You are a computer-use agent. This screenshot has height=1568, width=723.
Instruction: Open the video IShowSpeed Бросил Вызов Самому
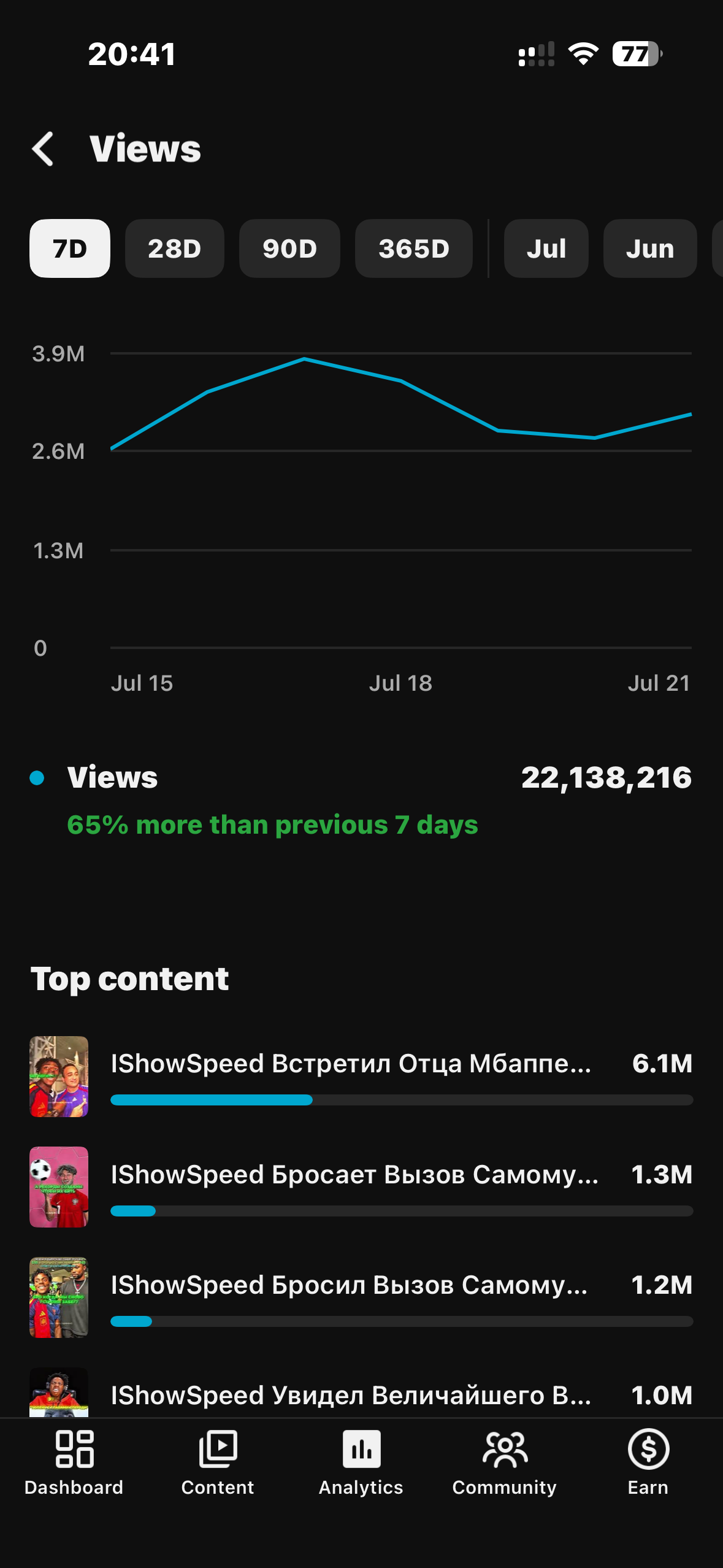(x=361, y=1297)
